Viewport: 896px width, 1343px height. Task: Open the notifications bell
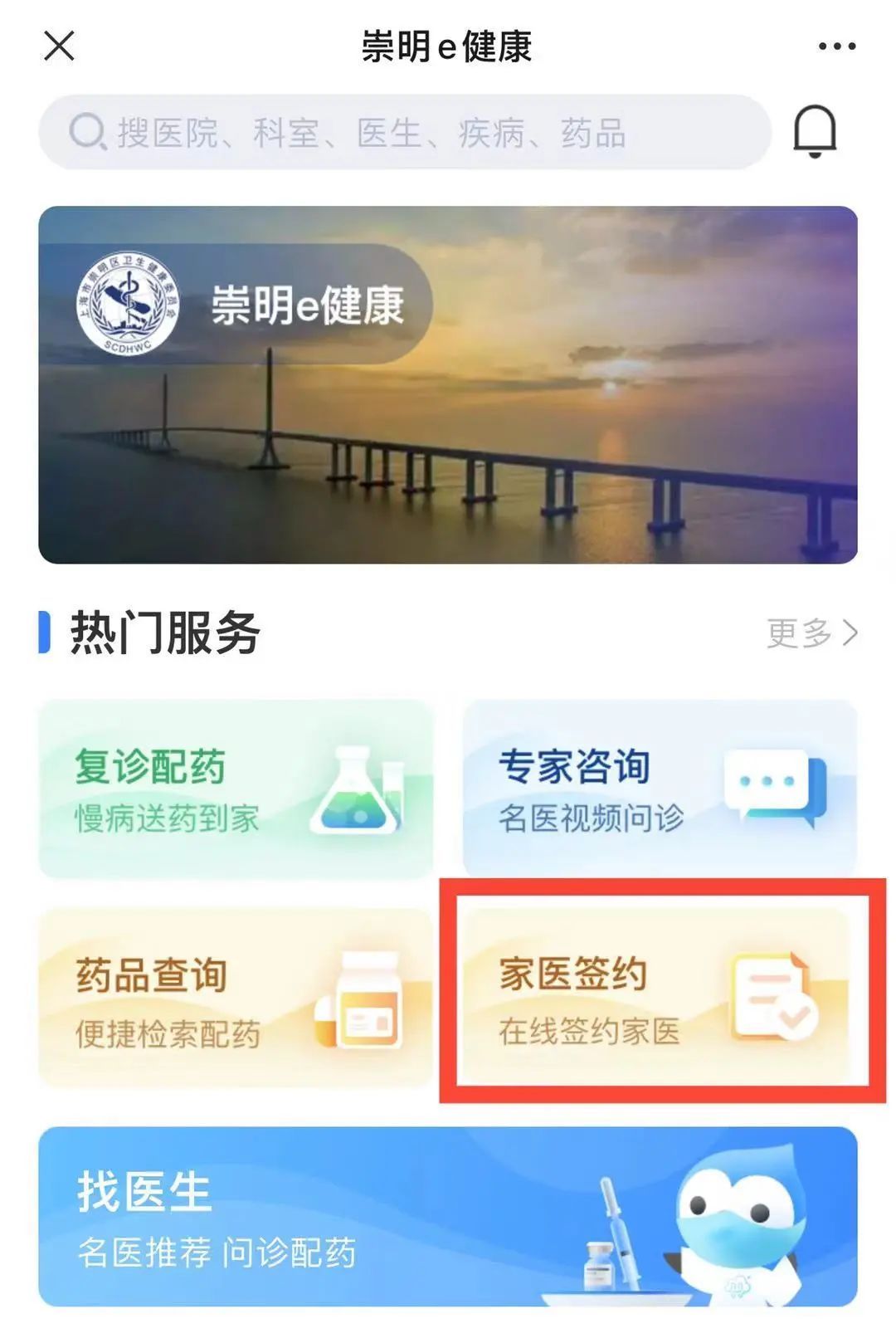click(815, 132)
